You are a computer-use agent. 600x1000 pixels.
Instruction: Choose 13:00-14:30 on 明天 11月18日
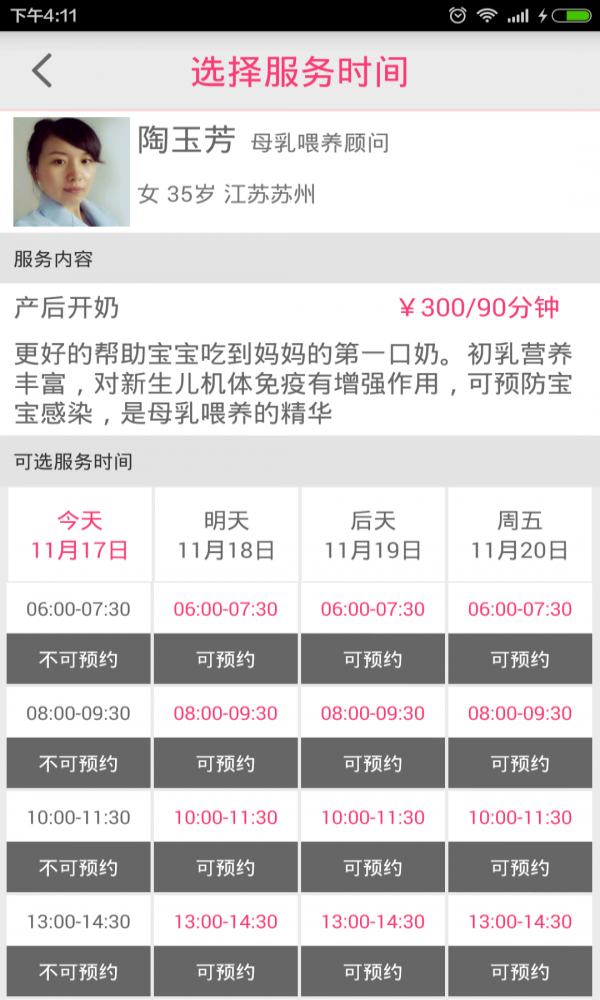(x=226, y=972)
